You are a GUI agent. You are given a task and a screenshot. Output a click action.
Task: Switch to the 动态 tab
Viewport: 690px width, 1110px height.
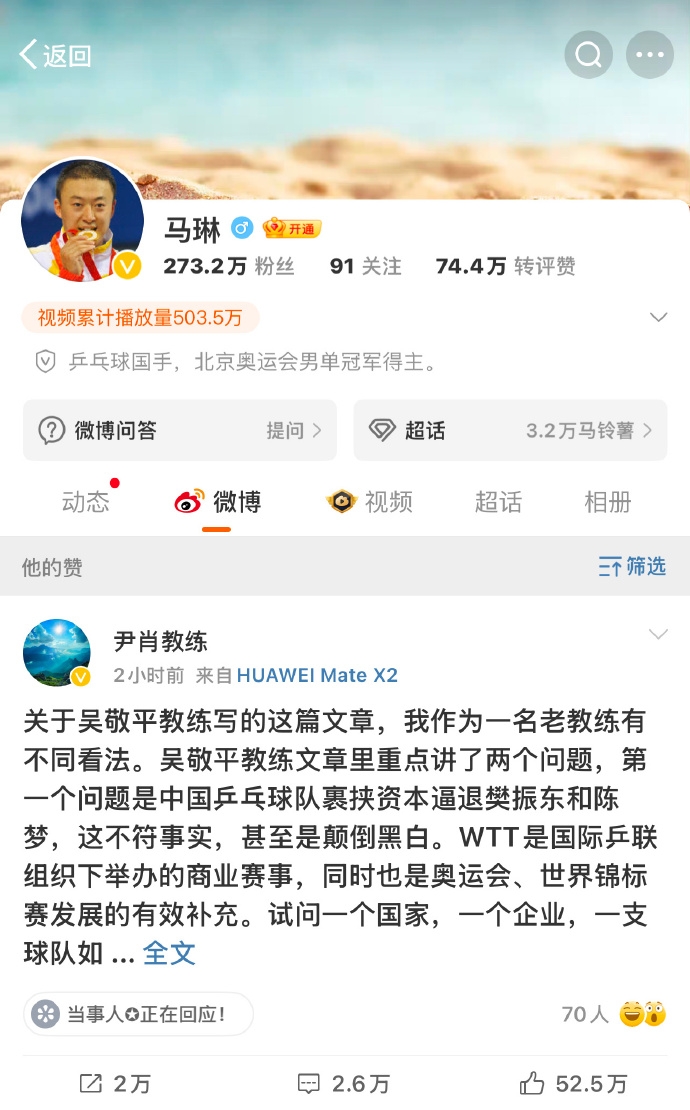tap(86, 501)
